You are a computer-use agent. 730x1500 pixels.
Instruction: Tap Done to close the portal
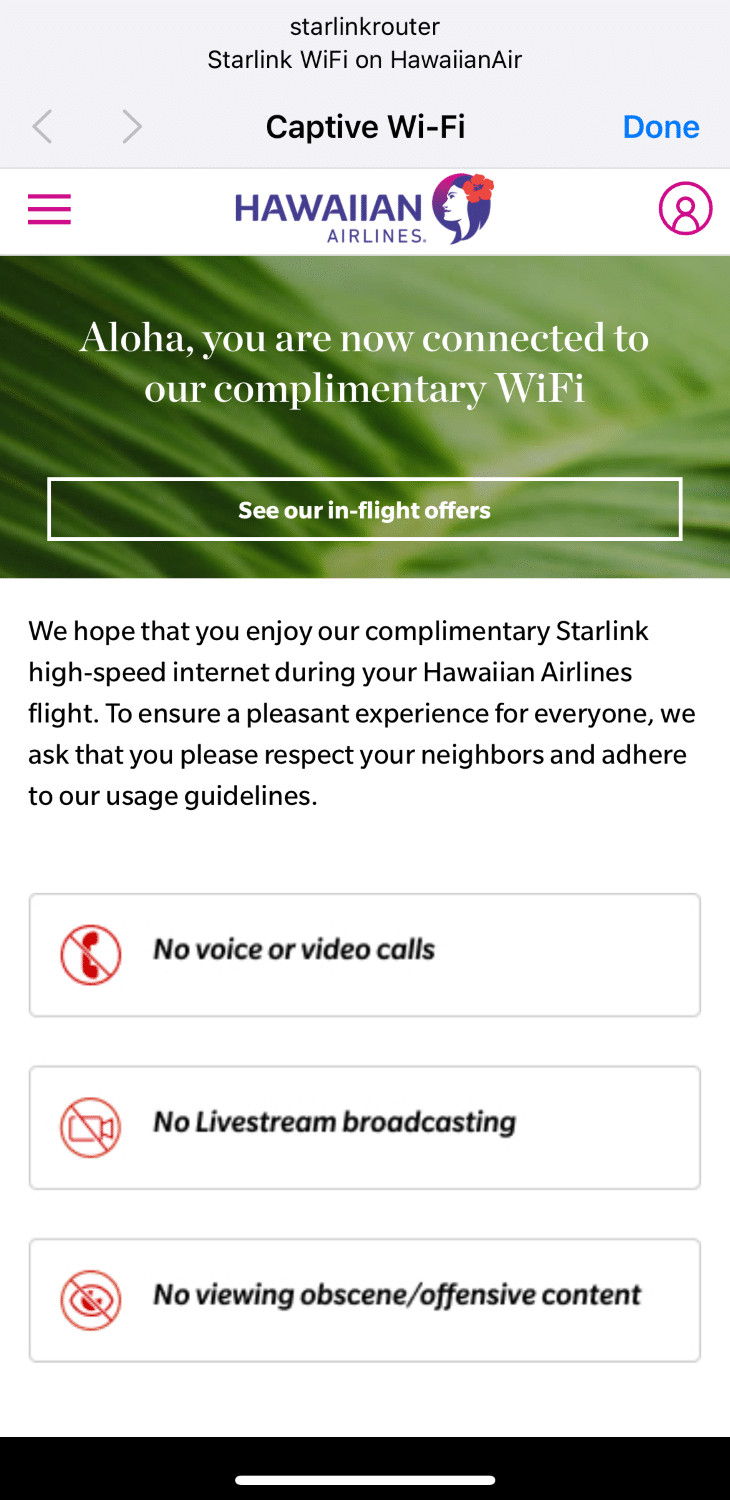pyautogui.click(x=661, y=126)
